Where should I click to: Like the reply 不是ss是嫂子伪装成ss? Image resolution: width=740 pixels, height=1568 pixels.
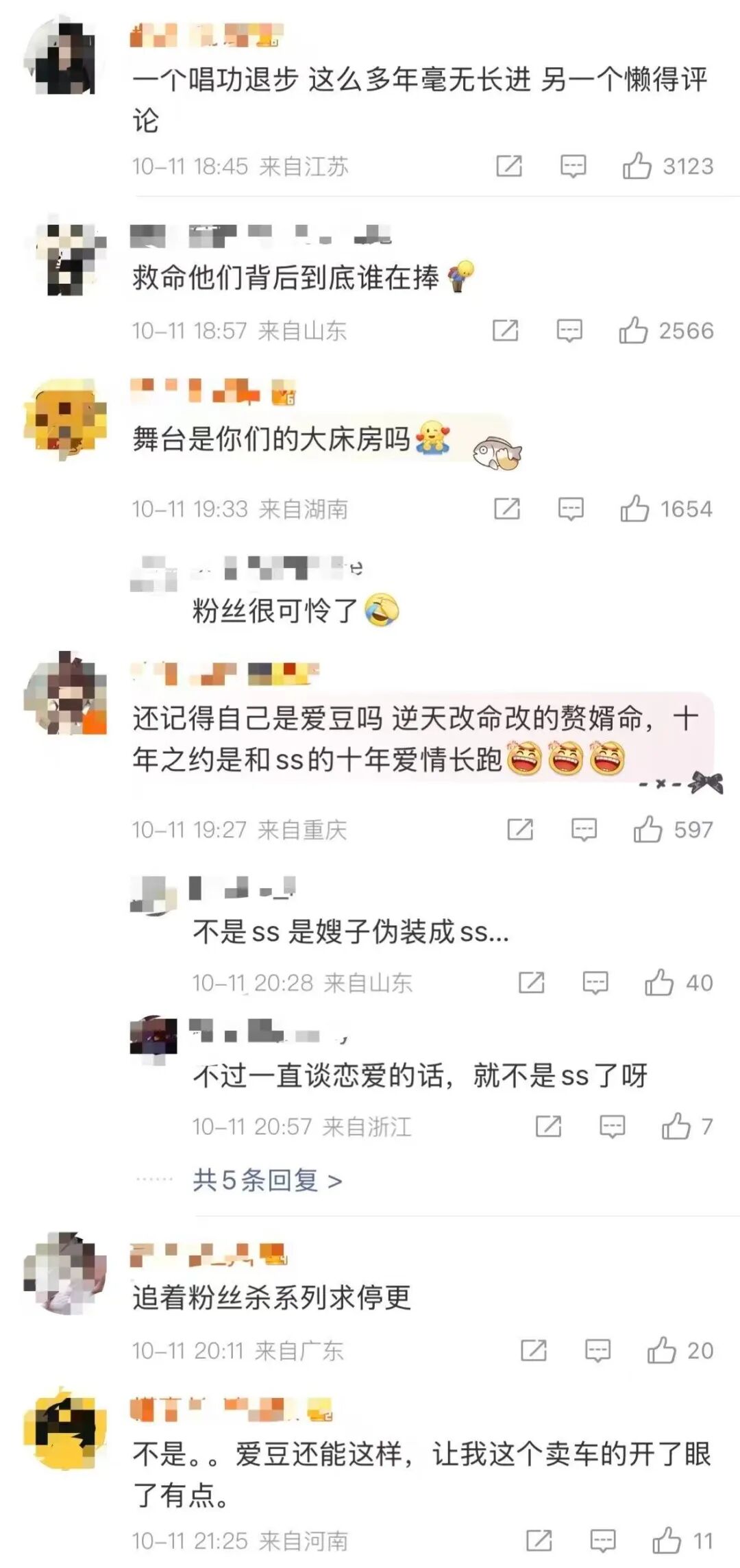click(x=658, y=983)
